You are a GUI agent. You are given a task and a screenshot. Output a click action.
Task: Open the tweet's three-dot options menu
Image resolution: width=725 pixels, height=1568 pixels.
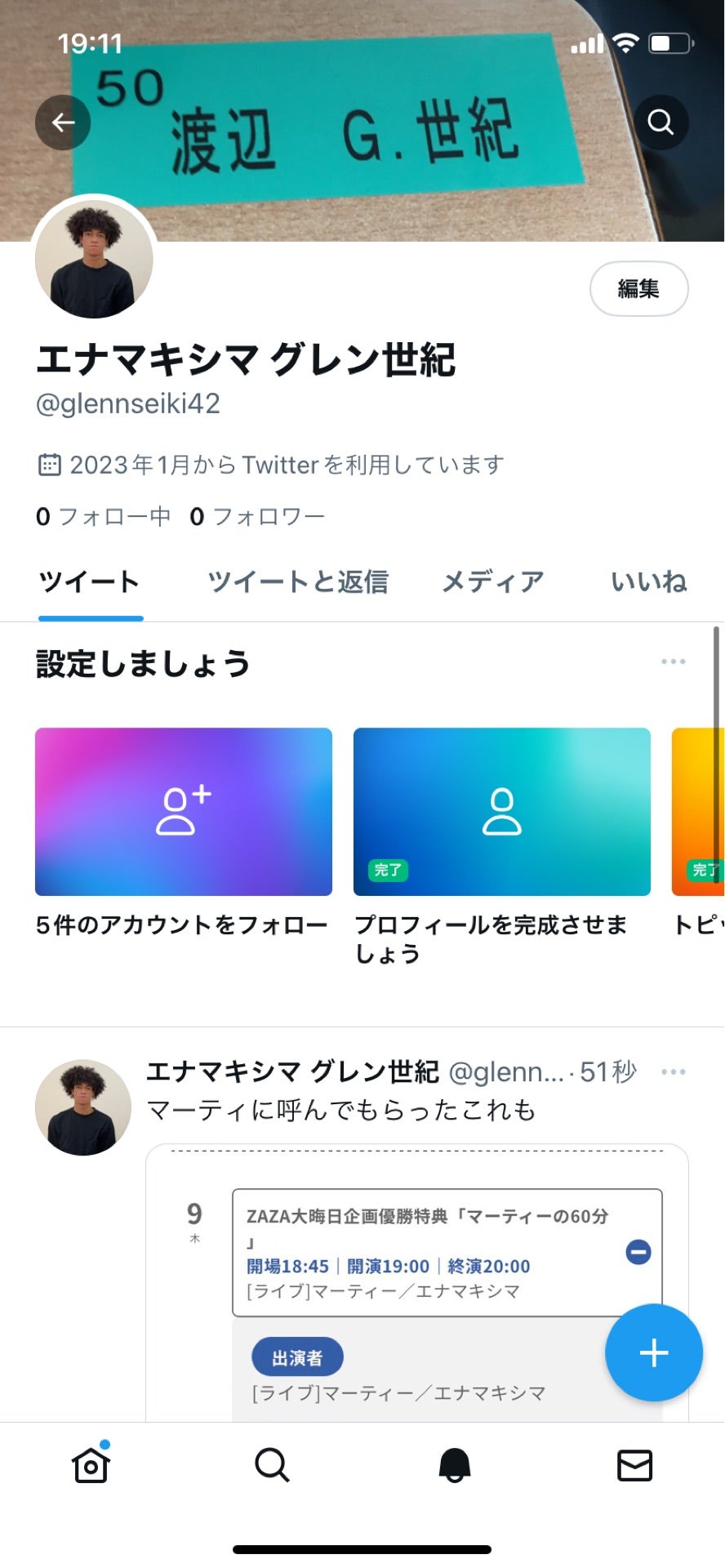674,1071
